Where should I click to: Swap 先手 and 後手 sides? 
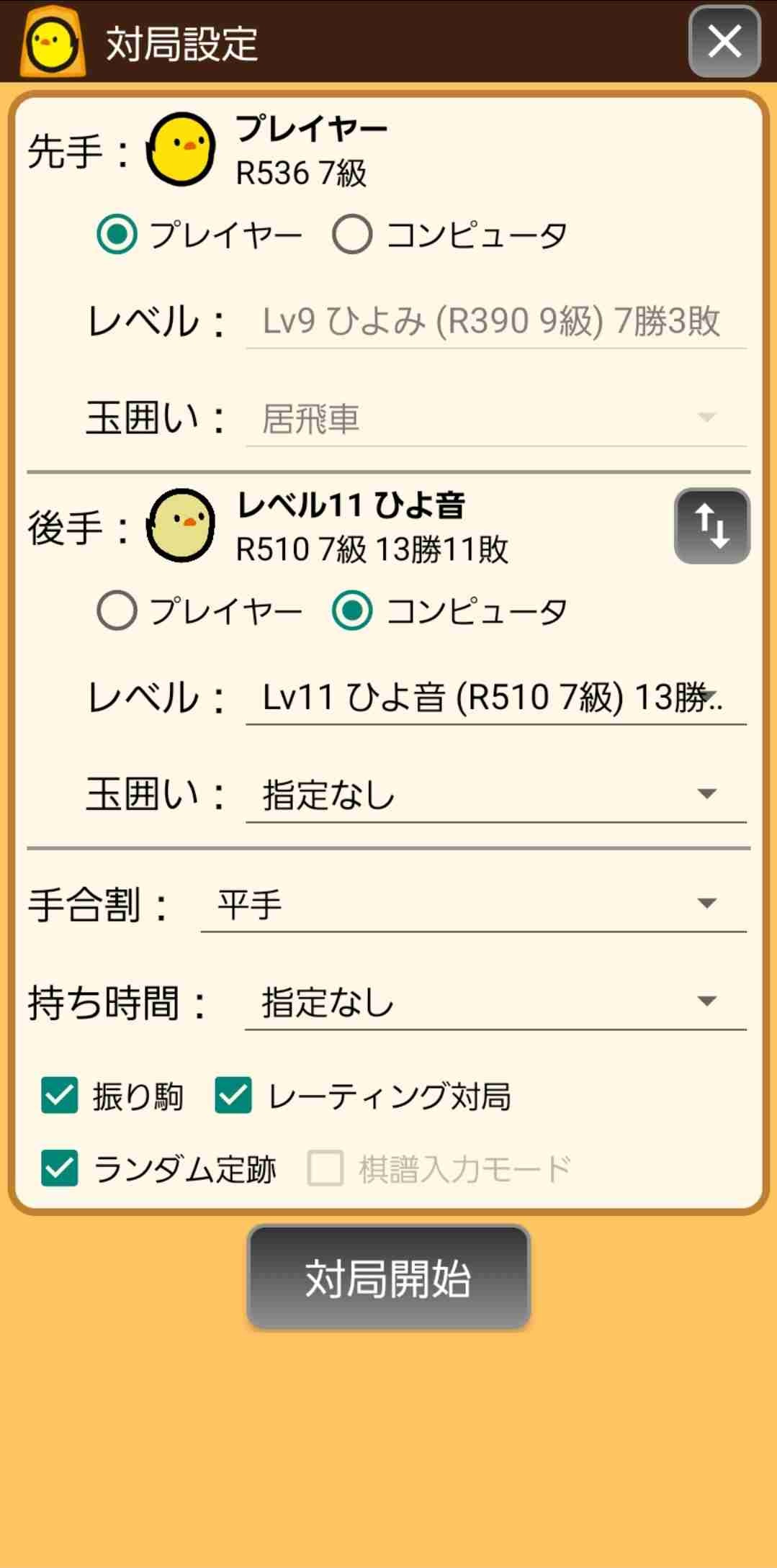[712, 526]
